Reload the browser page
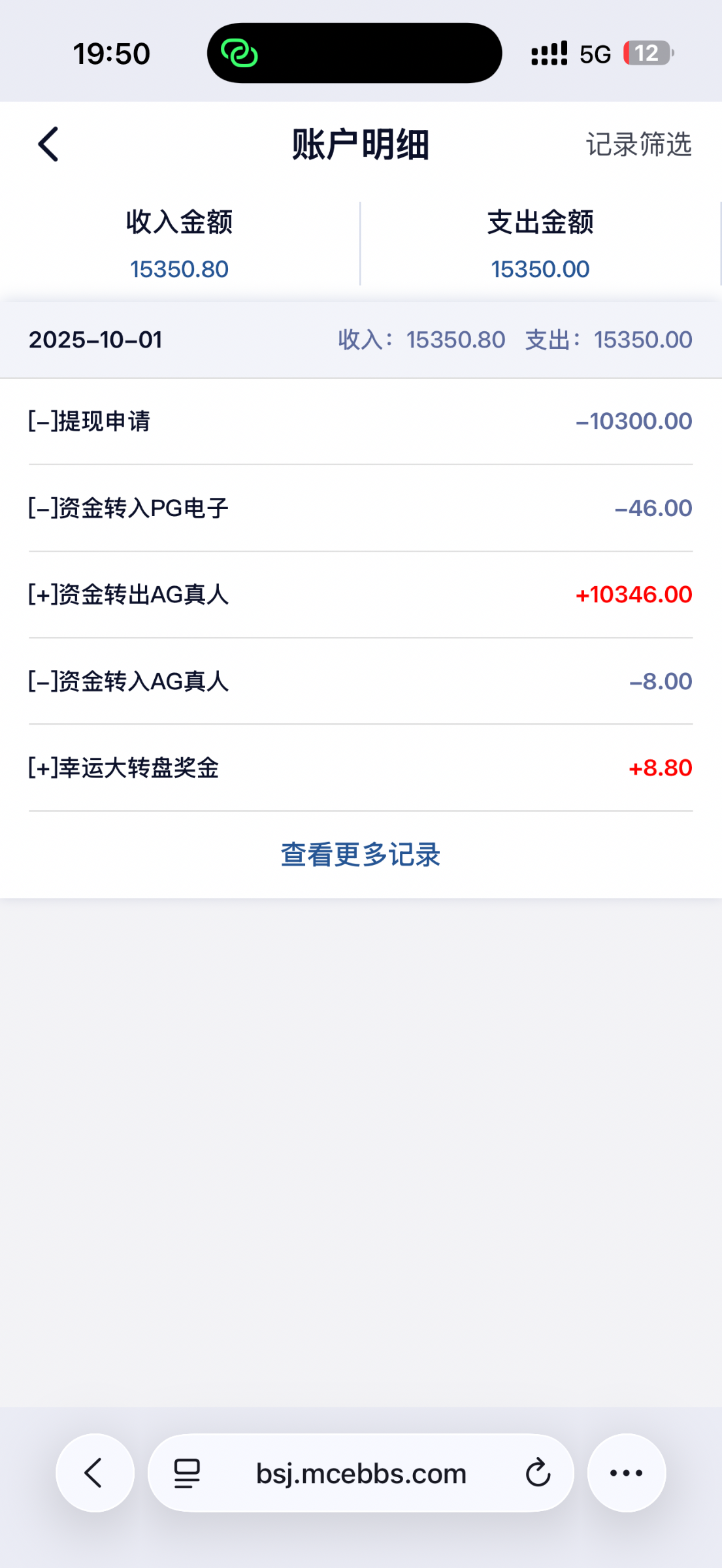722x1568 pixels. (x=538, y=1473)
